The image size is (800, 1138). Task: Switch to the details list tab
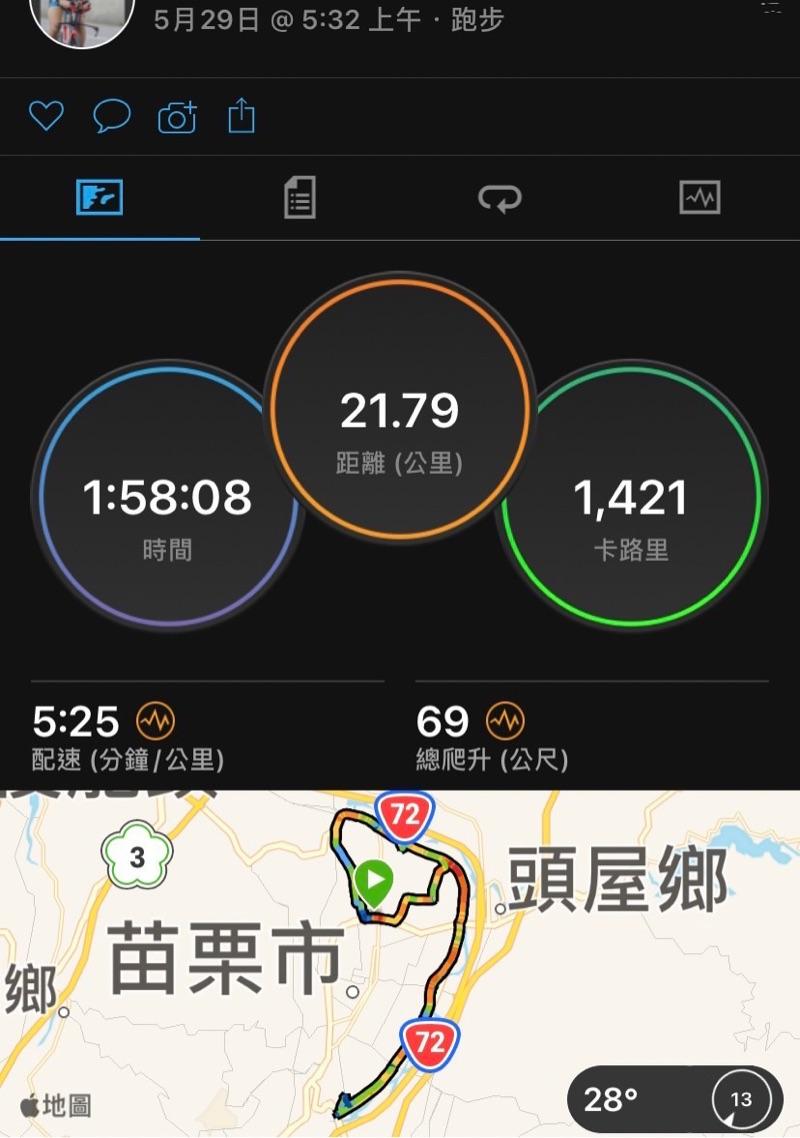click(299, 198)
